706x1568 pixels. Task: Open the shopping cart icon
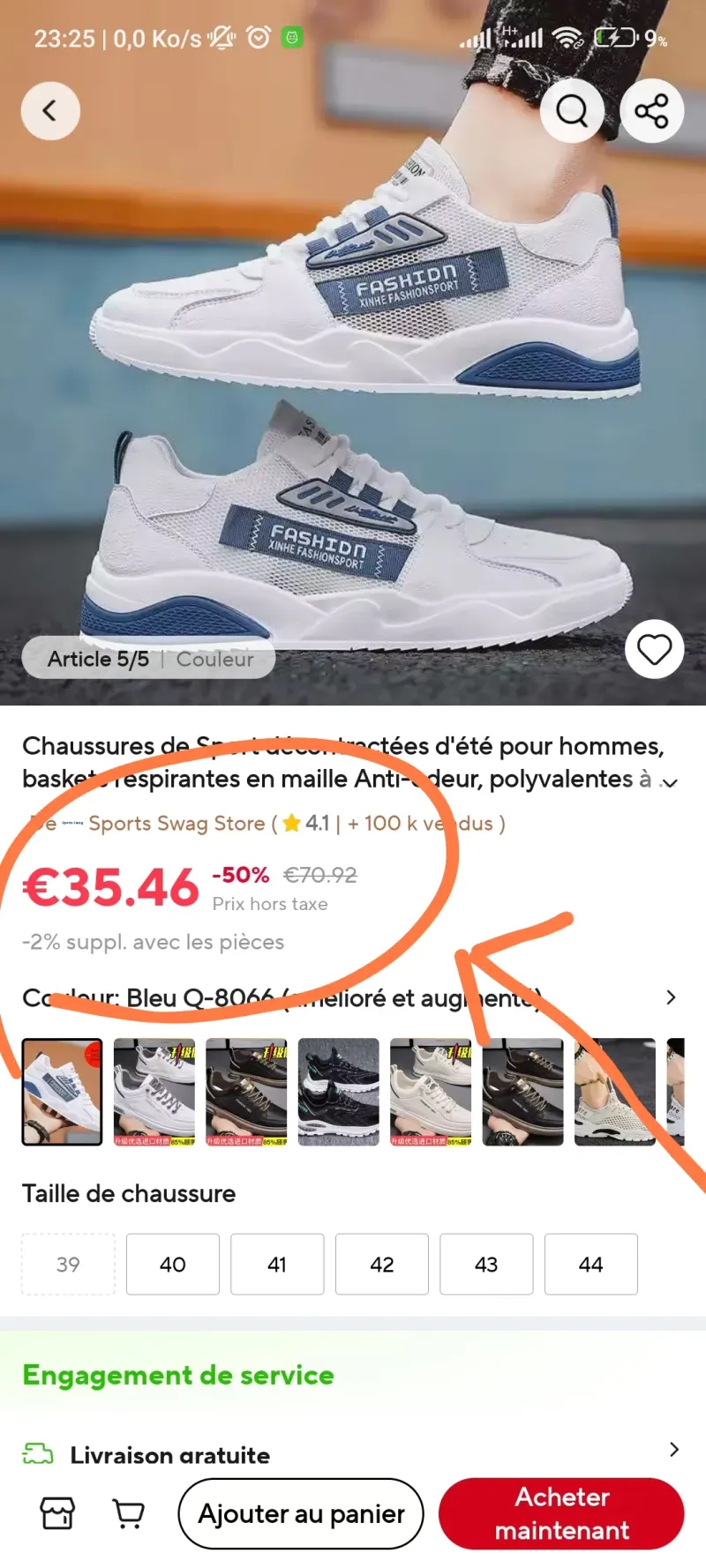[129, 1513]
